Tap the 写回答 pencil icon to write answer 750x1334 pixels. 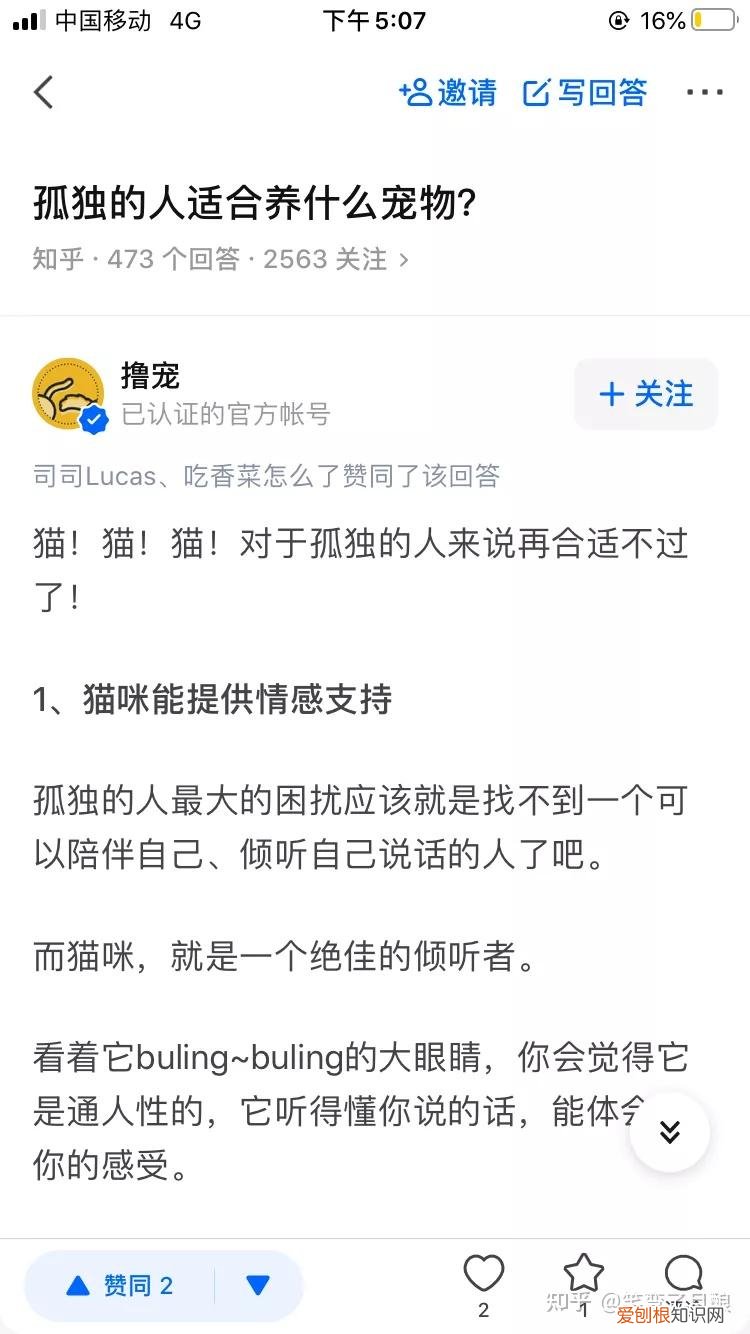[x=538, y=91]
